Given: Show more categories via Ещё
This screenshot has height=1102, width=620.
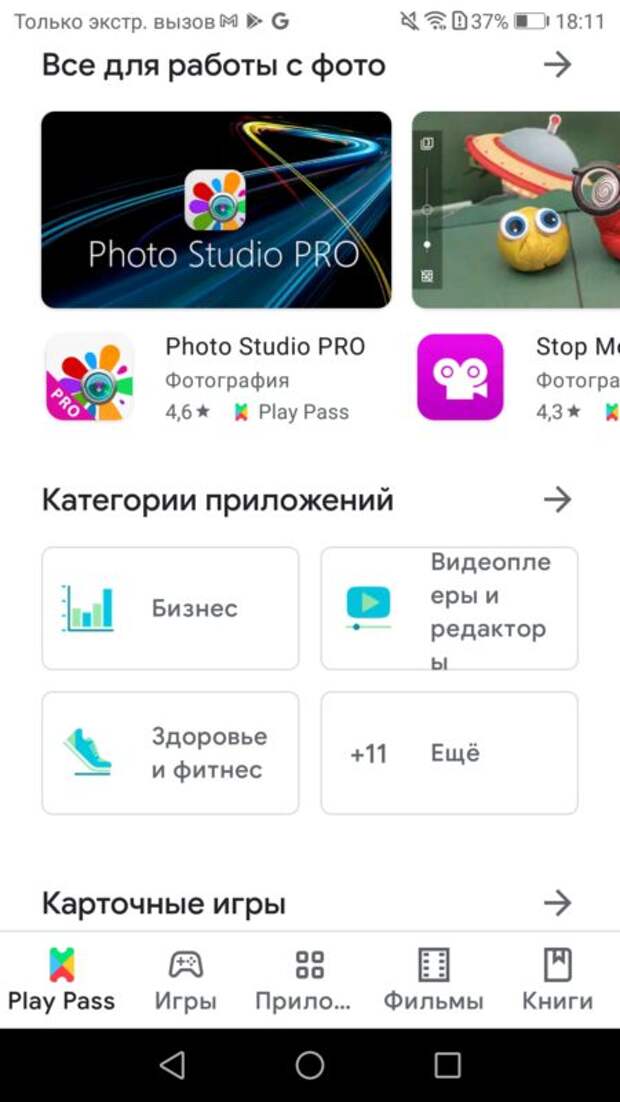Looking at the screenshot, I should pyautogui.click(x=449, y=753).
